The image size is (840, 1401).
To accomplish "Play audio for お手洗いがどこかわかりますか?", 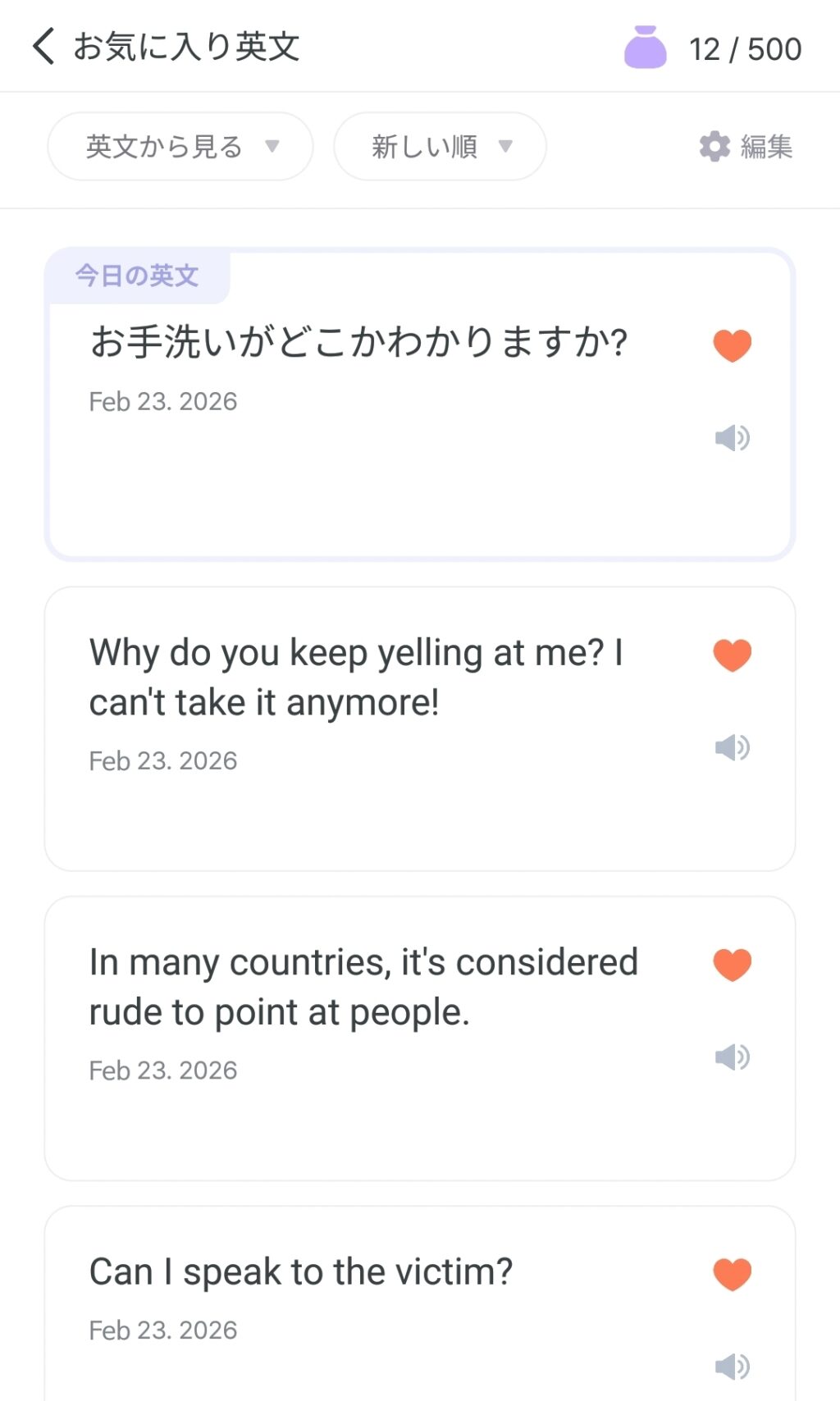I will pyautogui.click(x=733, y=437).
